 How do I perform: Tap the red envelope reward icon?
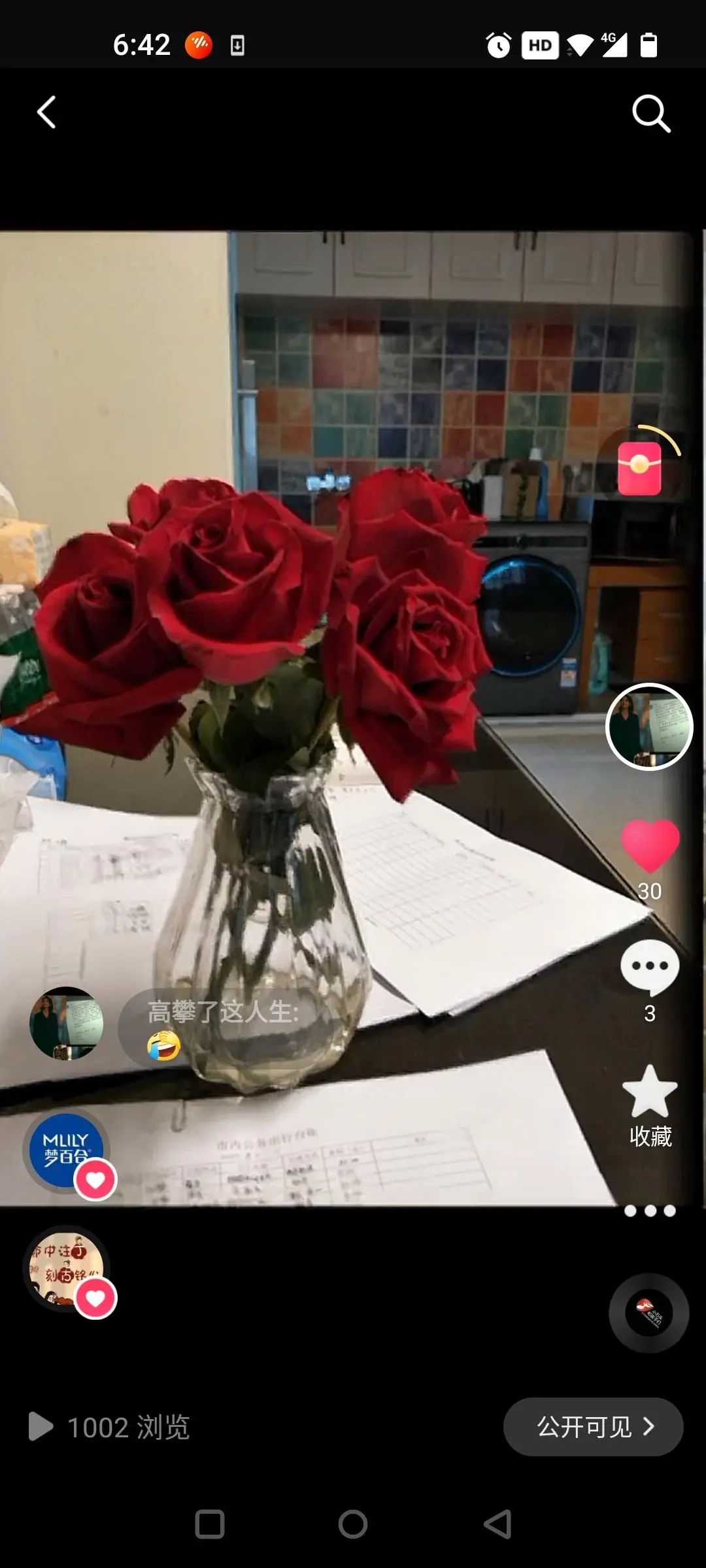640,467
